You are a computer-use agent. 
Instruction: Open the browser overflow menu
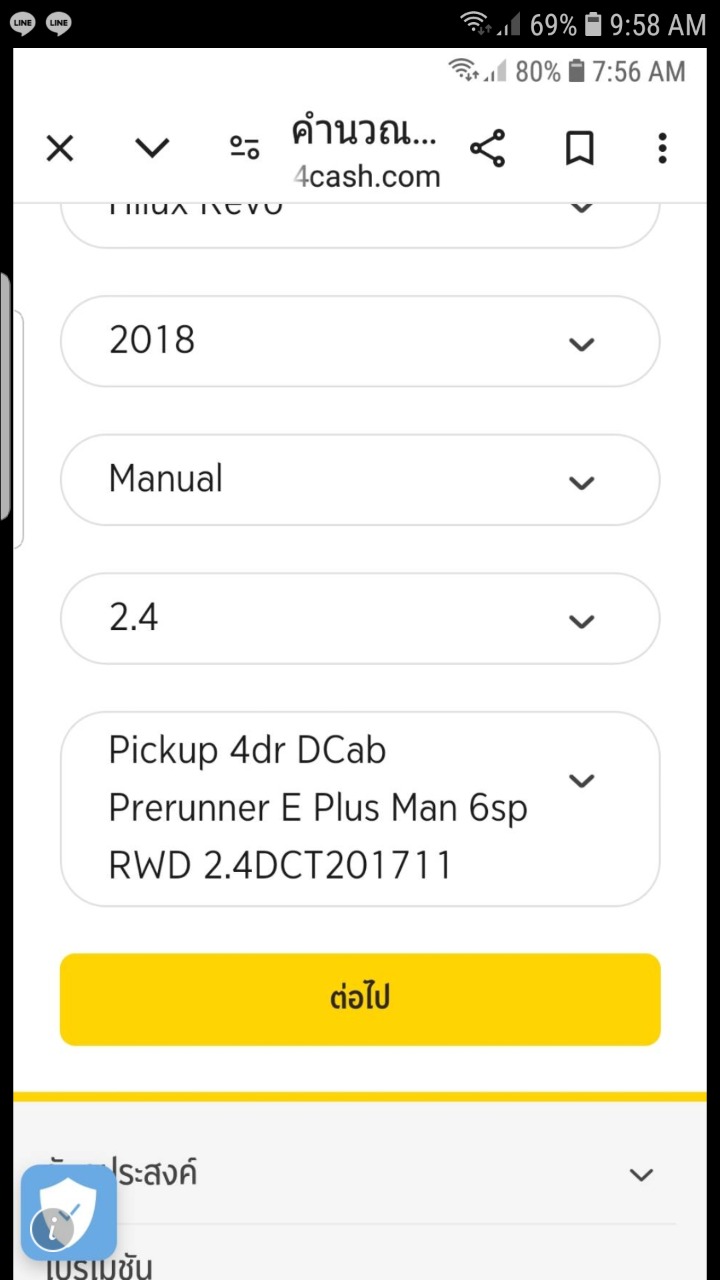coord(662,149)
